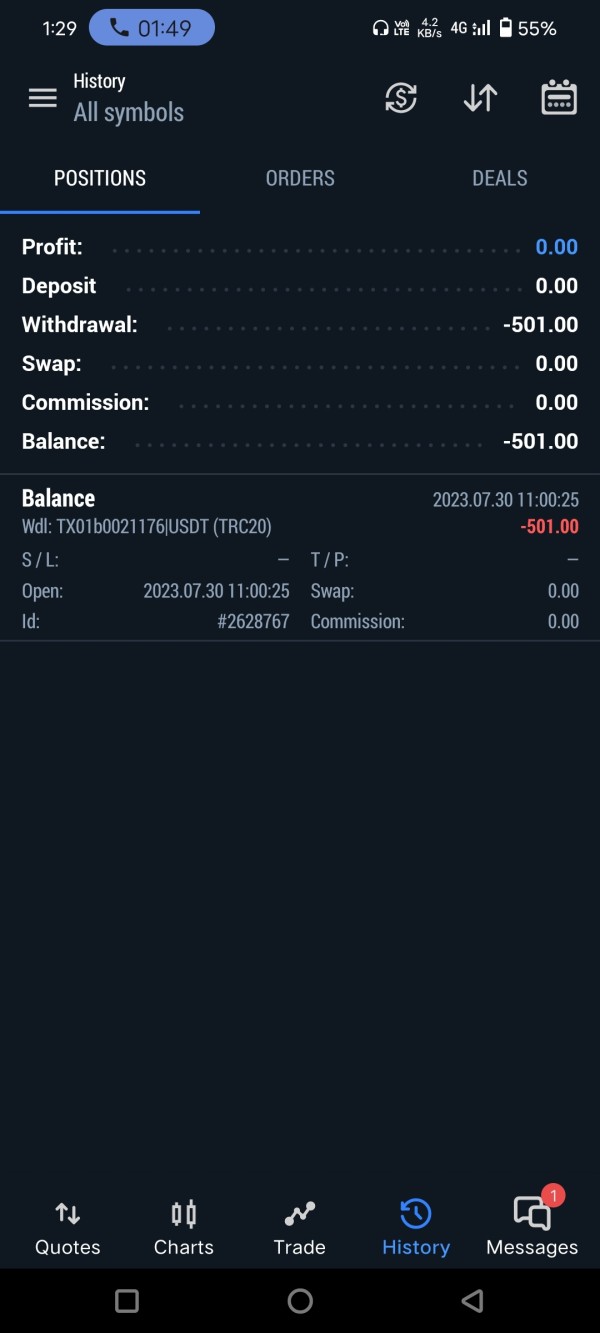The image size is (600, 1333).
Task: Open the hamburger drawer menu
Action: click(x=42, y=98)
